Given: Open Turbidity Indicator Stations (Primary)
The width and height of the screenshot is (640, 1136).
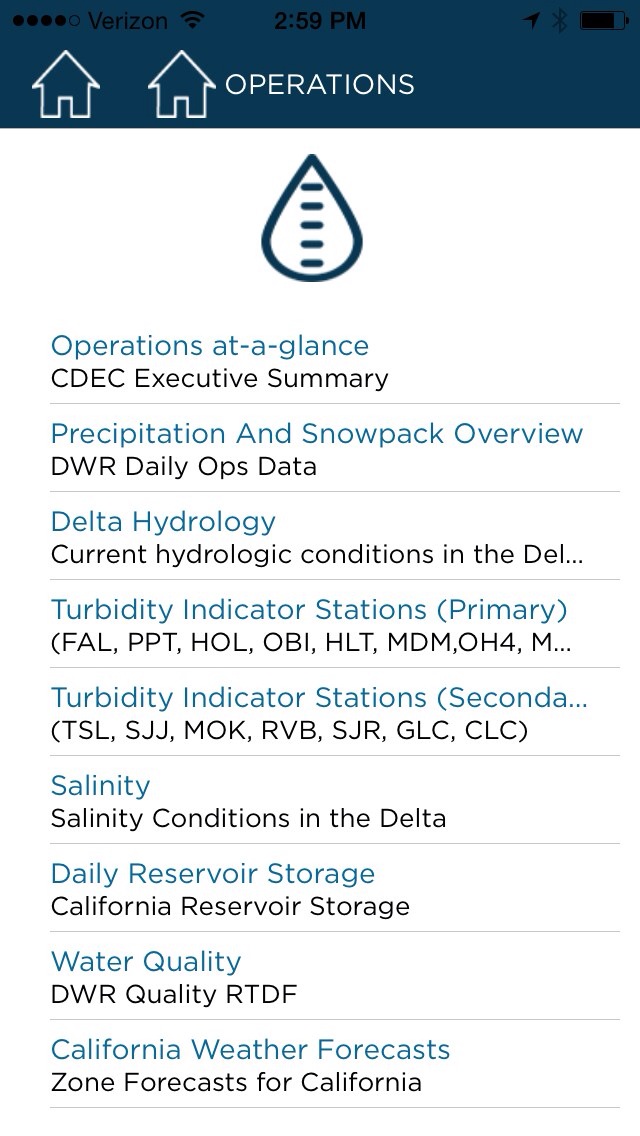Looking at the screenshot, I should 335,624.
